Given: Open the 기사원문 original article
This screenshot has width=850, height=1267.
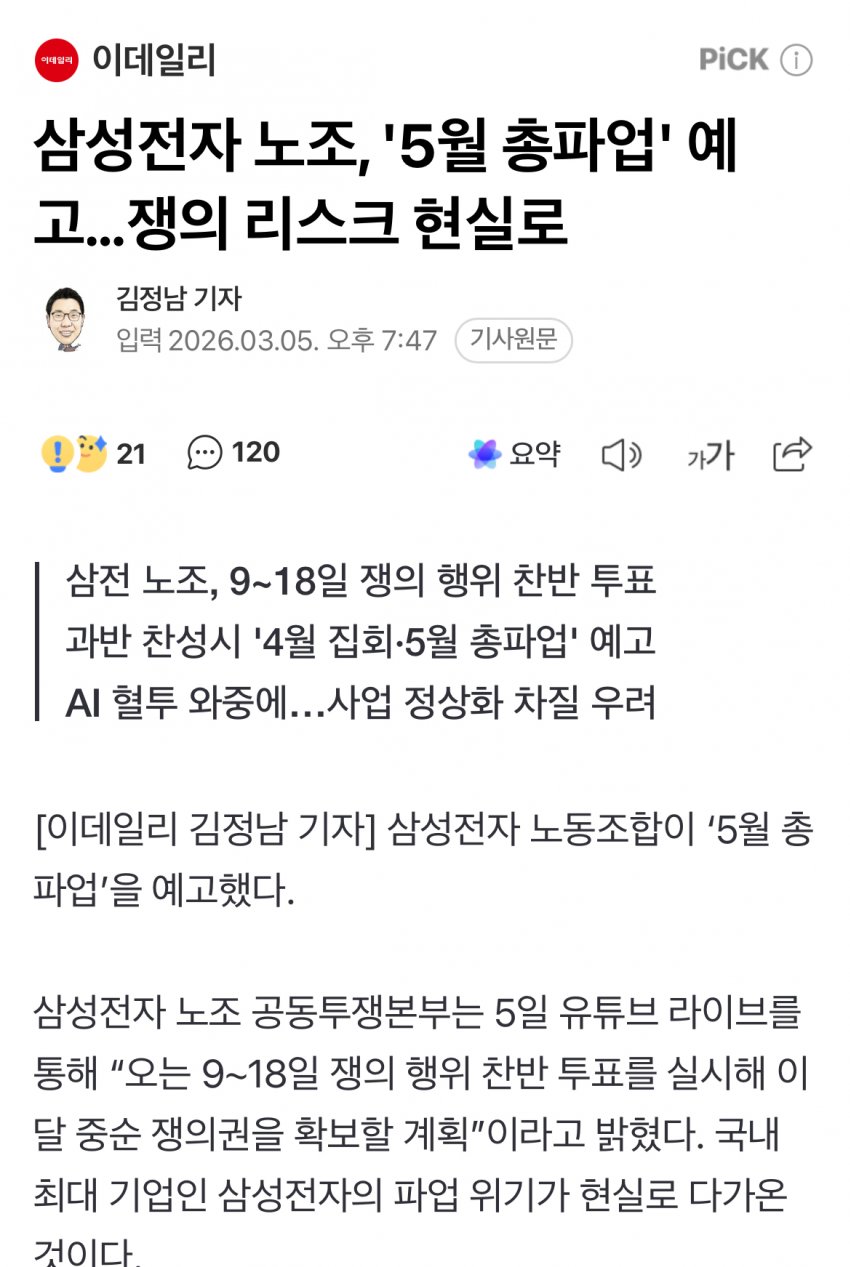Looking at the screenshot, I should point(513,340).
